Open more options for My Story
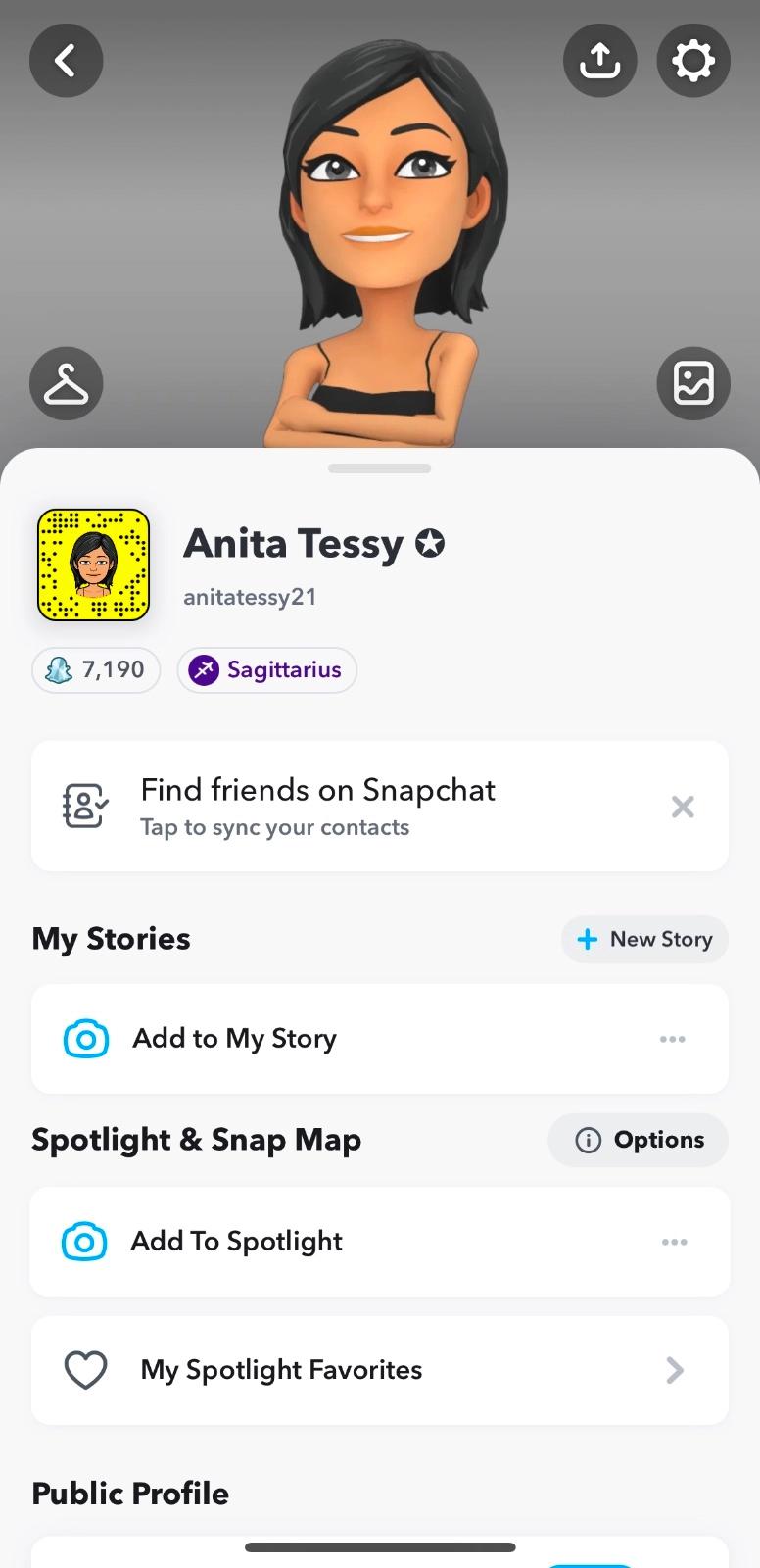 point(672,1039)
